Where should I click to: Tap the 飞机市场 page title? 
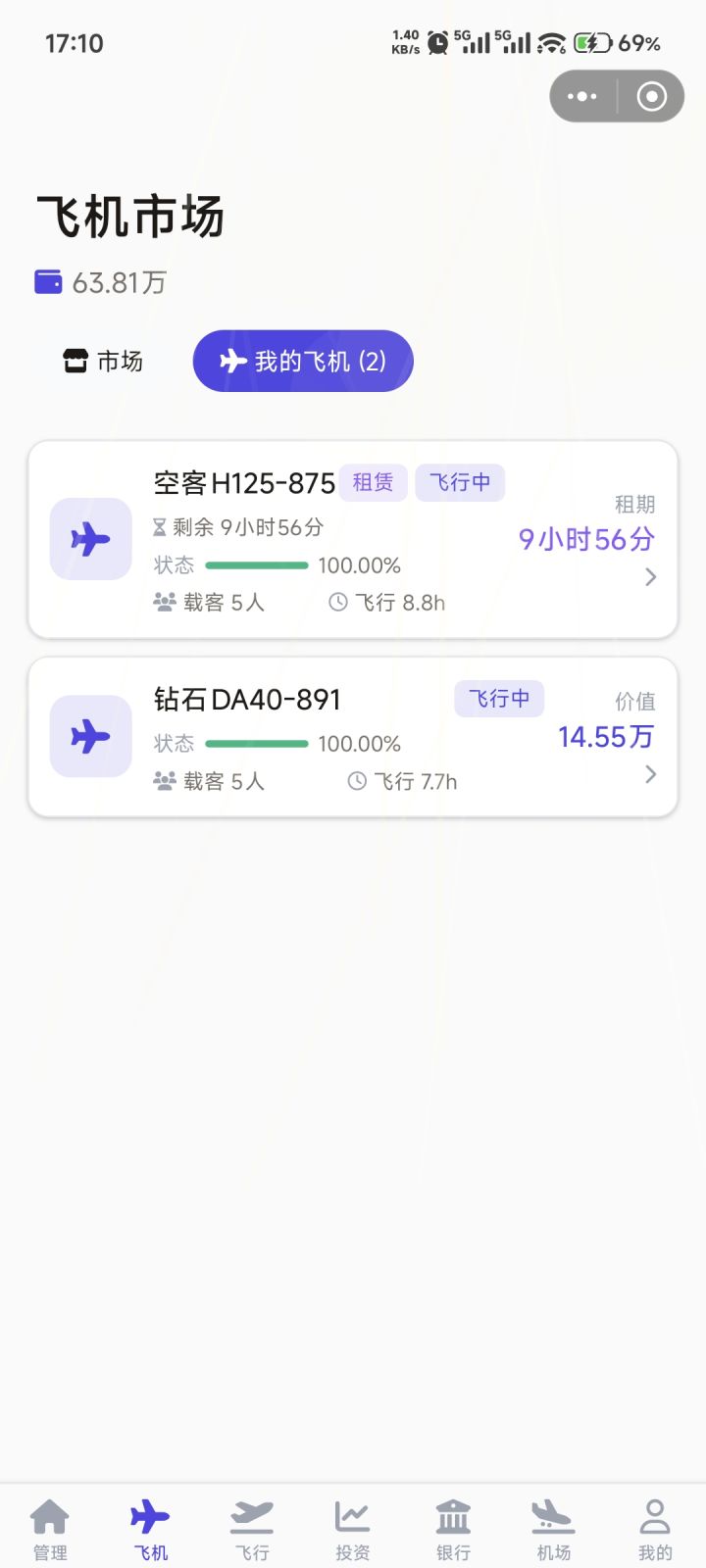130,216
